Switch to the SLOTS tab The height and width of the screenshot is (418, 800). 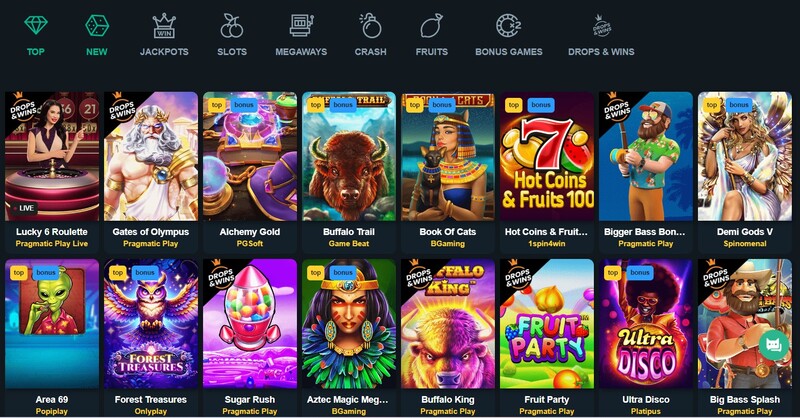click(x=232, y=35)
